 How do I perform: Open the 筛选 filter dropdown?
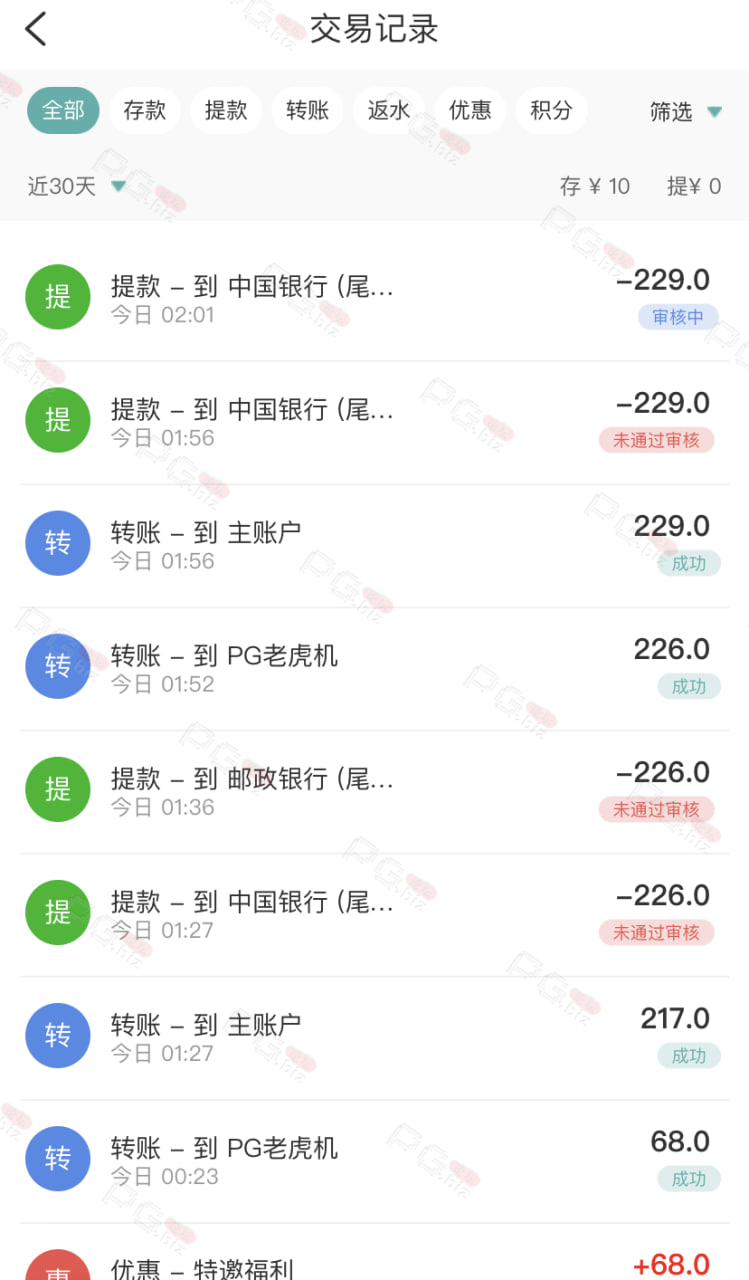point(686,112)
